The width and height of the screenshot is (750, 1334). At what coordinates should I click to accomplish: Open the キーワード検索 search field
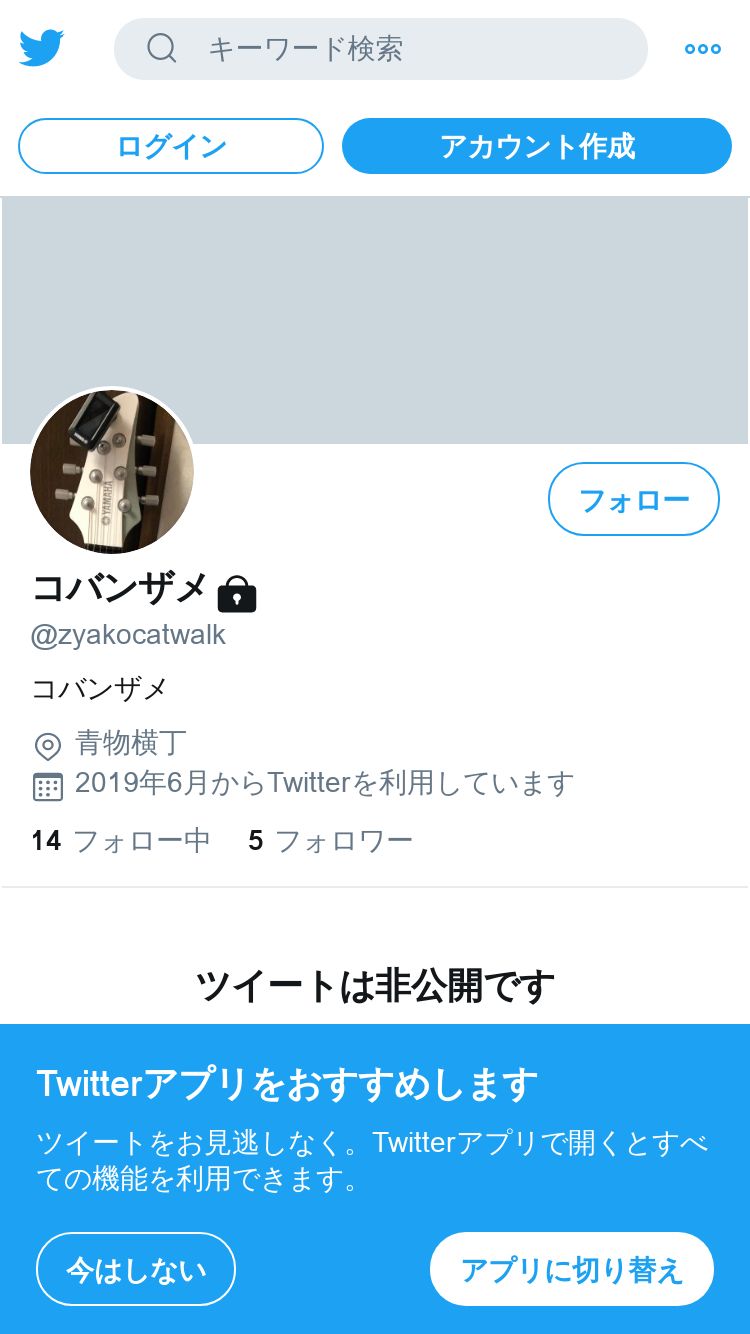click(x=381, y=49)
